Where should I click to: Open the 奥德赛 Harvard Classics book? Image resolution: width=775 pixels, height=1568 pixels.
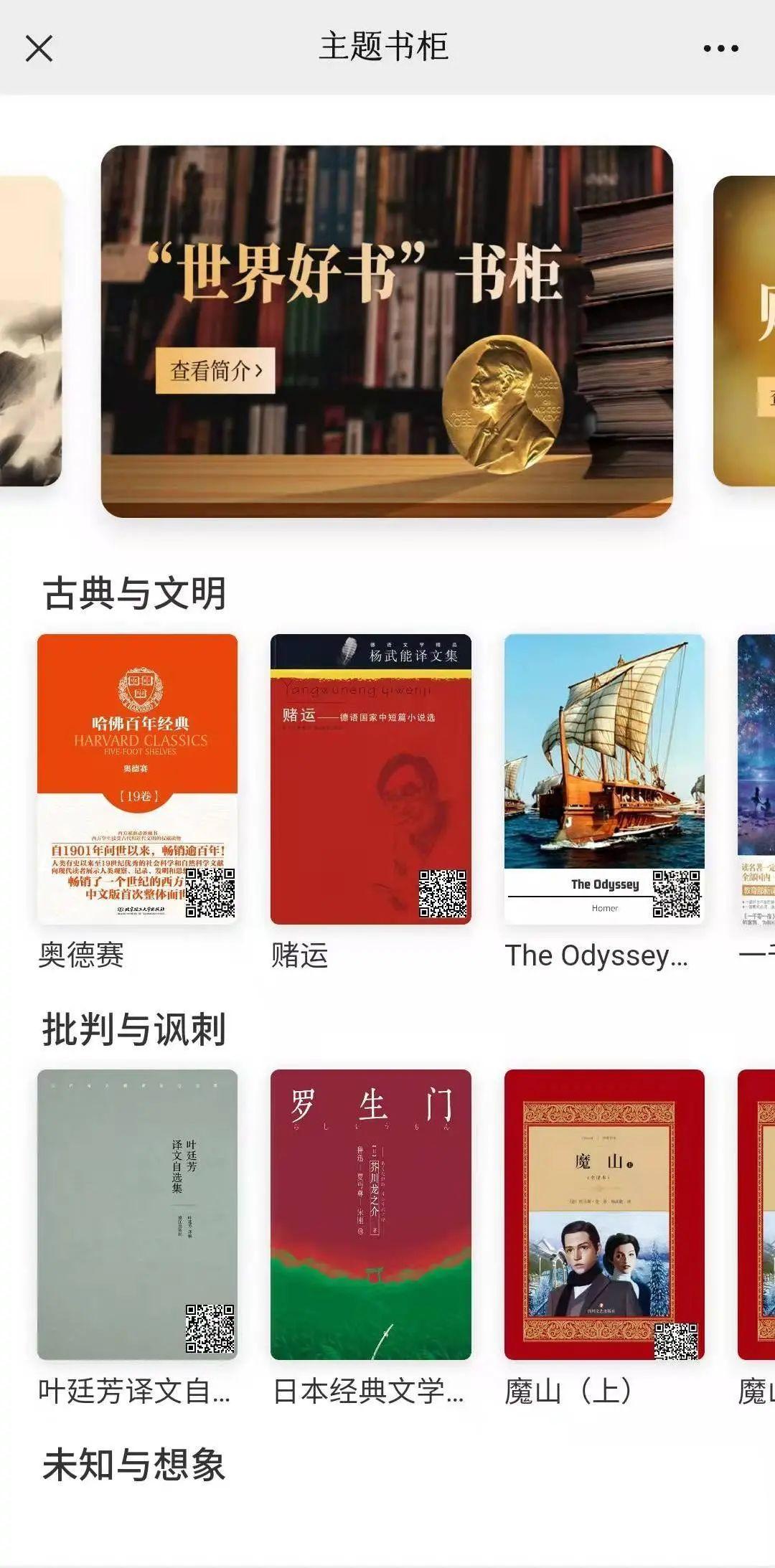[x=137, y=778]
